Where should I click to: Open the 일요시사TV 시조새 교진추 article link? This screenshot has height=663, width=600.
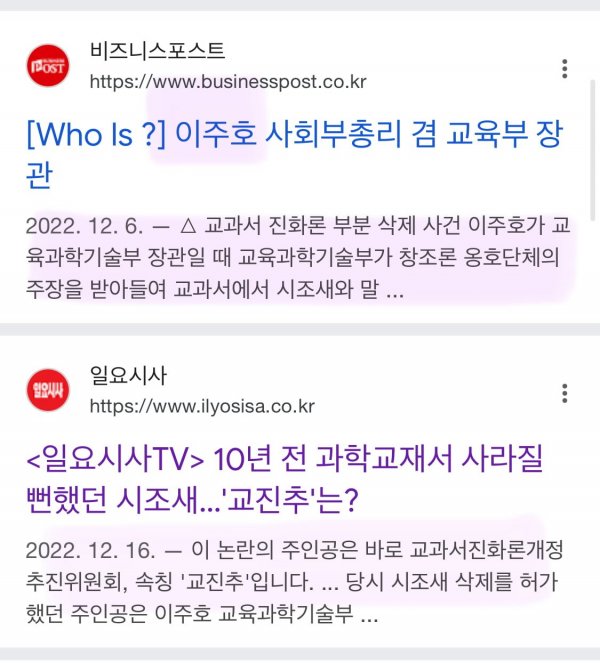[x=290, y=478]
